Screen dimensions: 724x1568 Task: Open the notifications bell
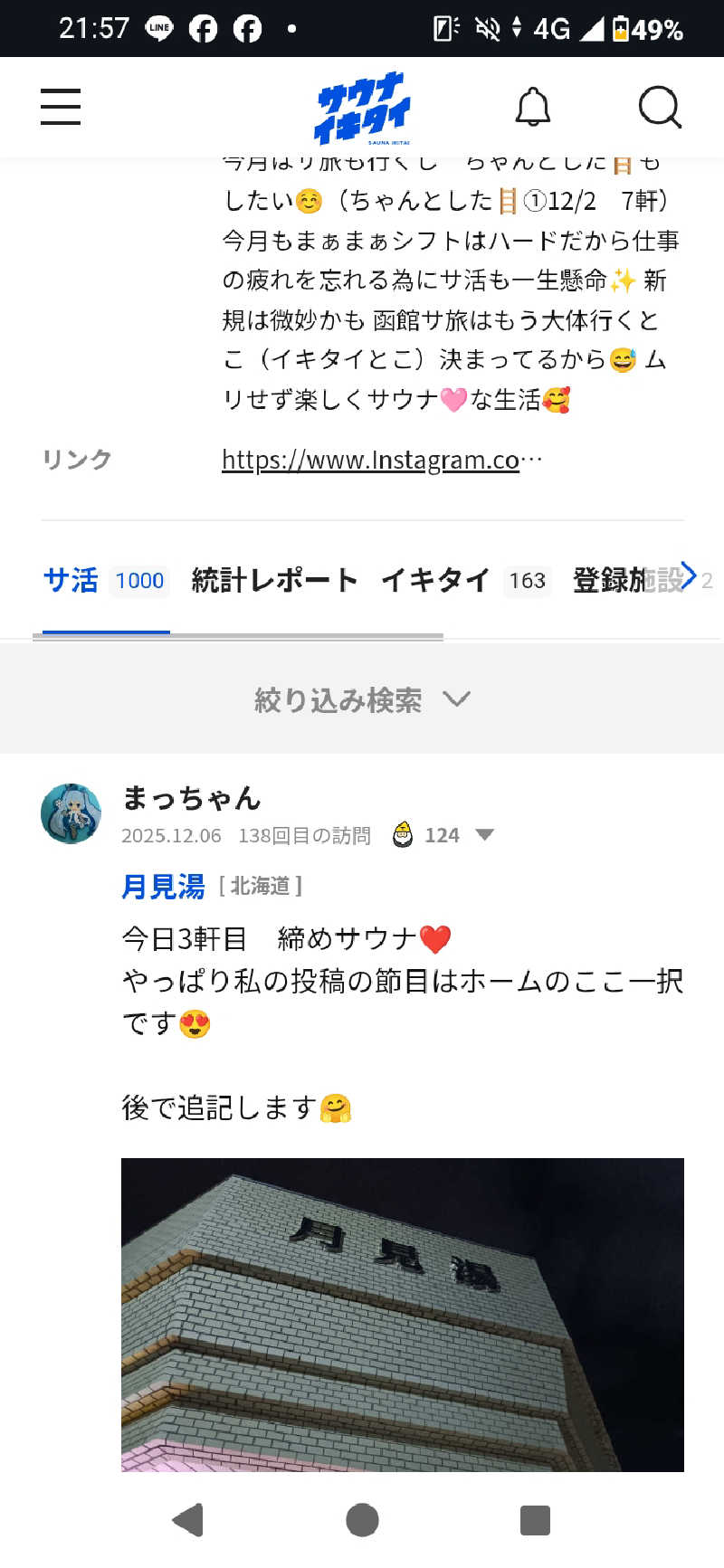click(x=533, y=106)
